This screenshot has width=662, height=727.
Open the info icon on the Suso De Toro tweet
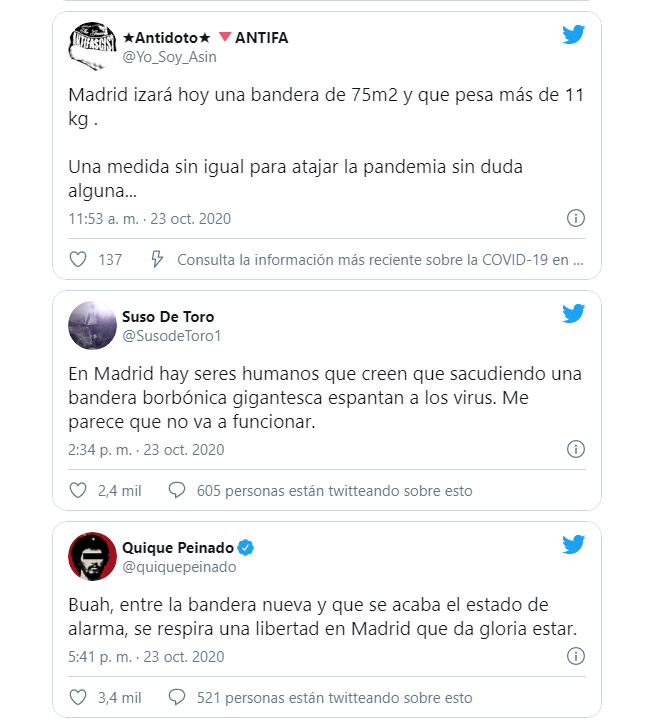pos(575,449)
